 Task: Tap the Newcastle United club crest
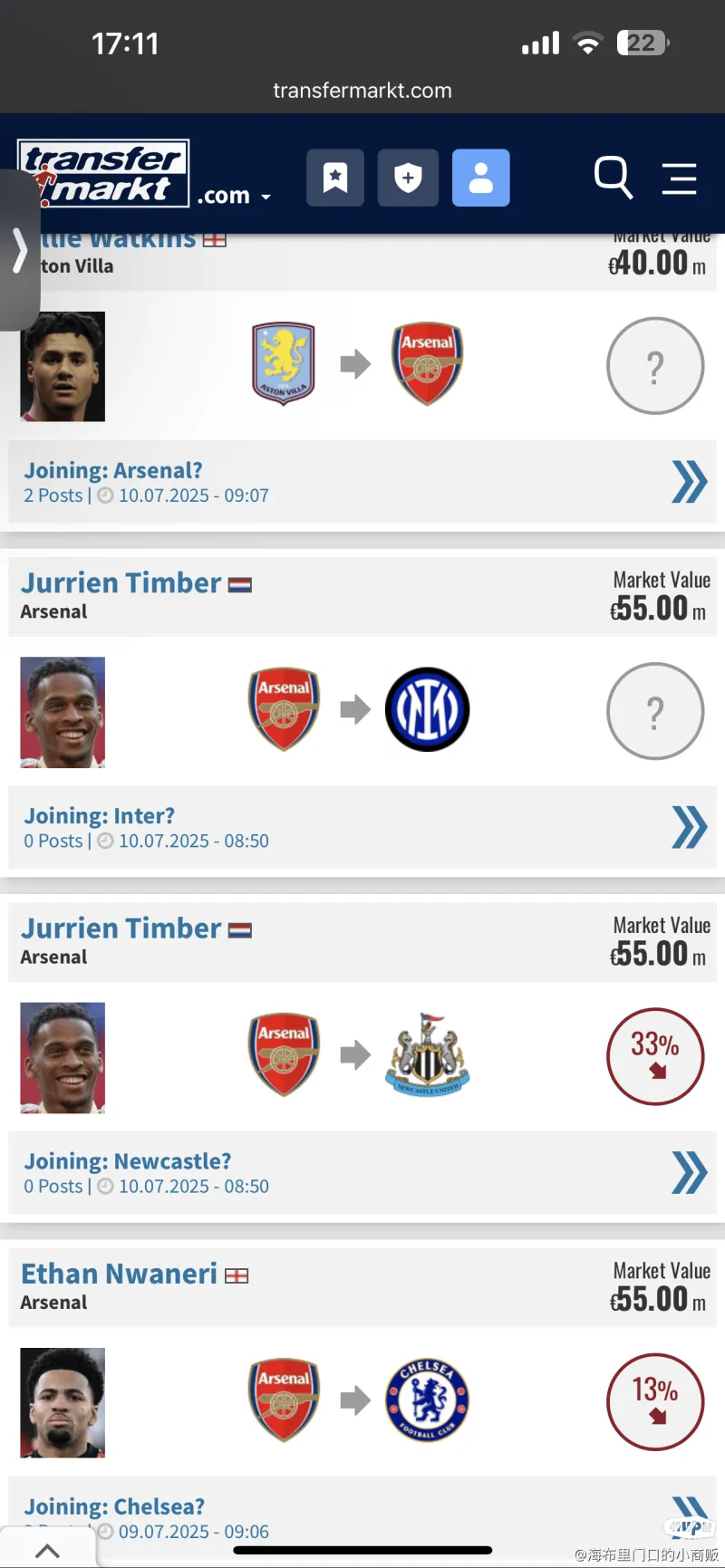coord(427,1054)
